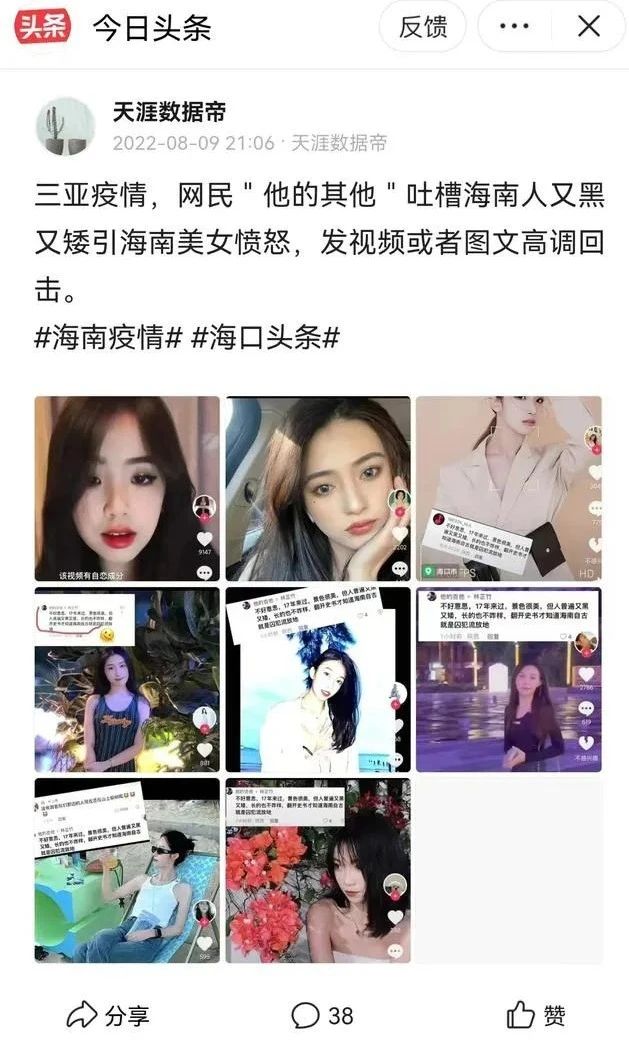Open the #海口头条# hashtag
Viewport: 629px width, 1052px height.
(266, 337)
